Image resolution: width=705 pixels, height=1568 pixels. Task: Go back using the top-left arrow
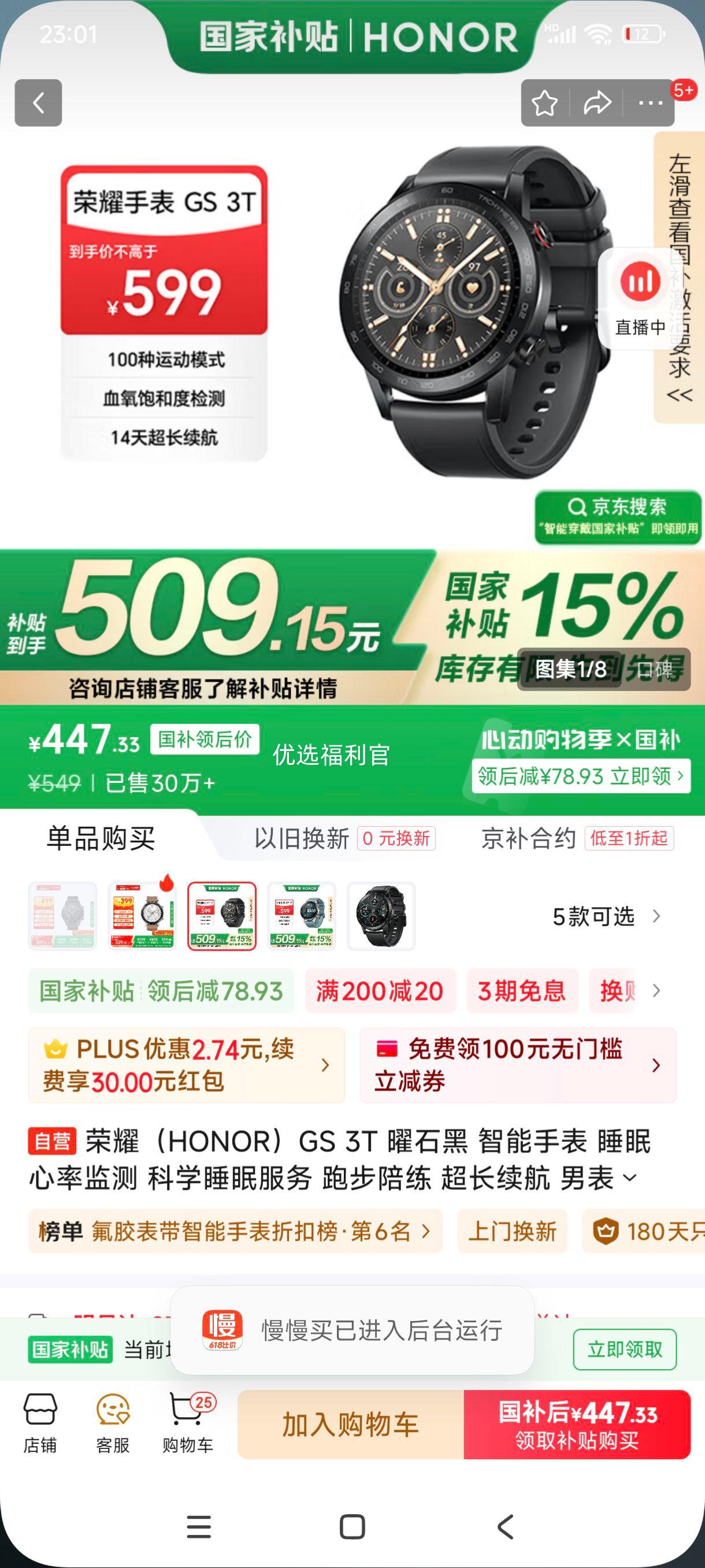tap(38, 103)
